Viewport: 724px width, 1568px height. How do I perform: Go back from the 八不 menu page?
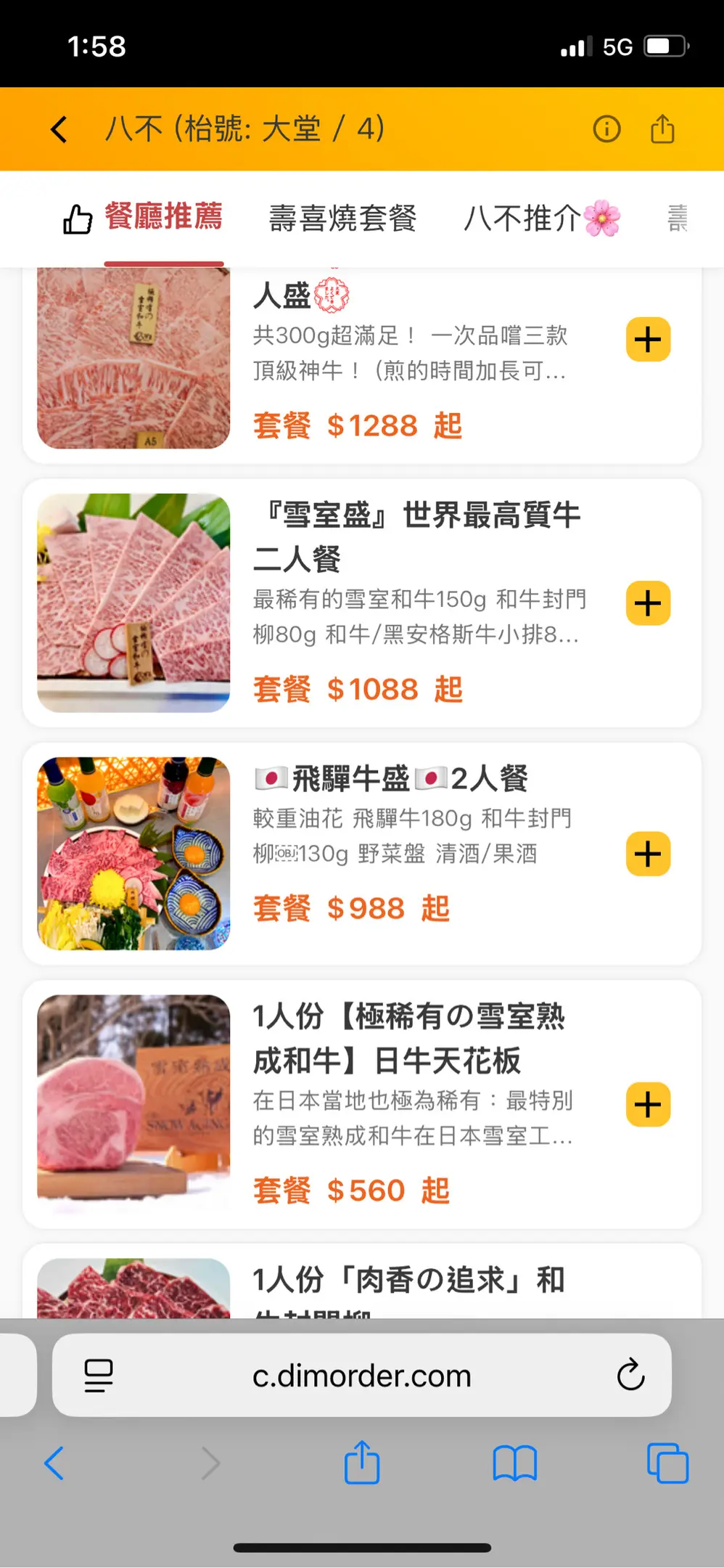(59, 130)
